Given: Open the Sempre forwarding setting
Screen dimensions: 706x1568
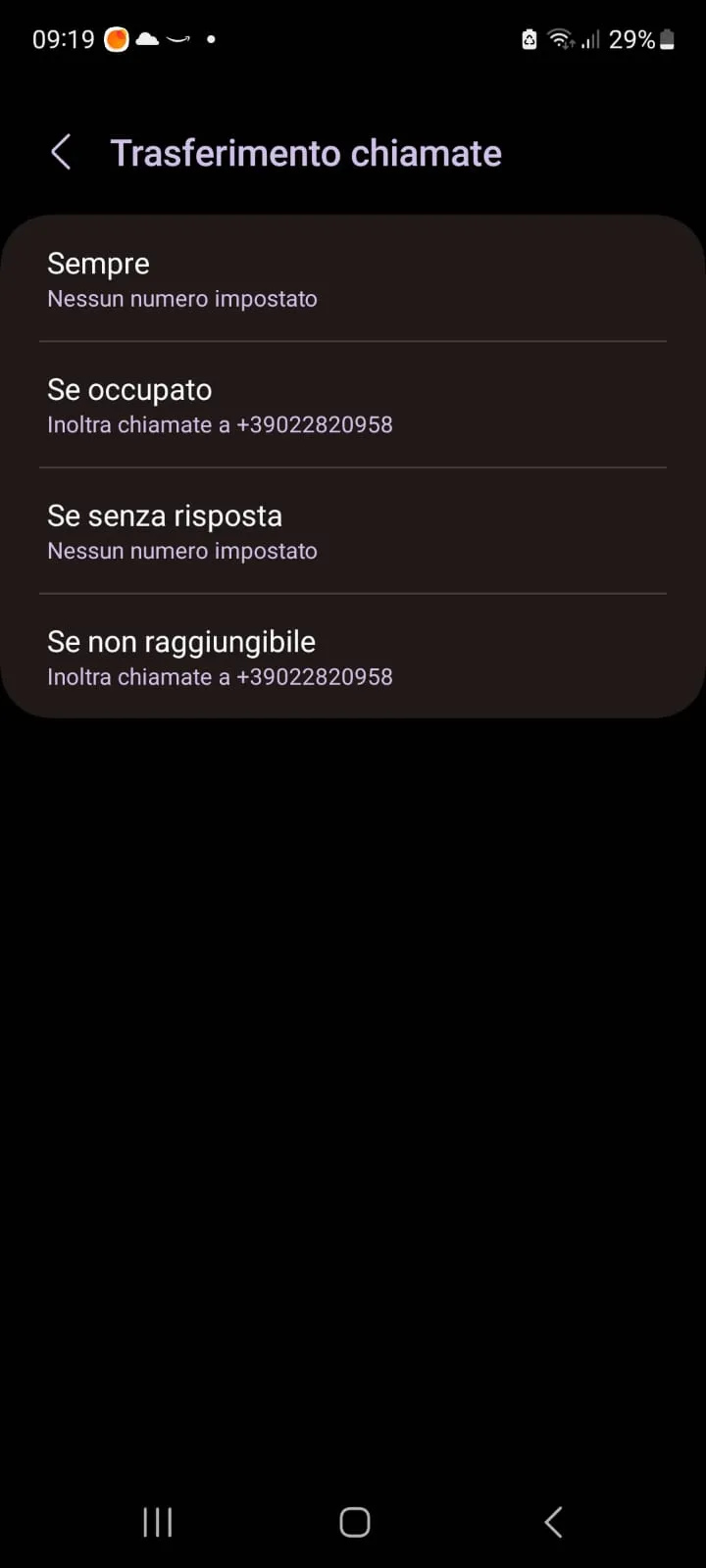Looking at the screenshot, I should tap(353, 279).
